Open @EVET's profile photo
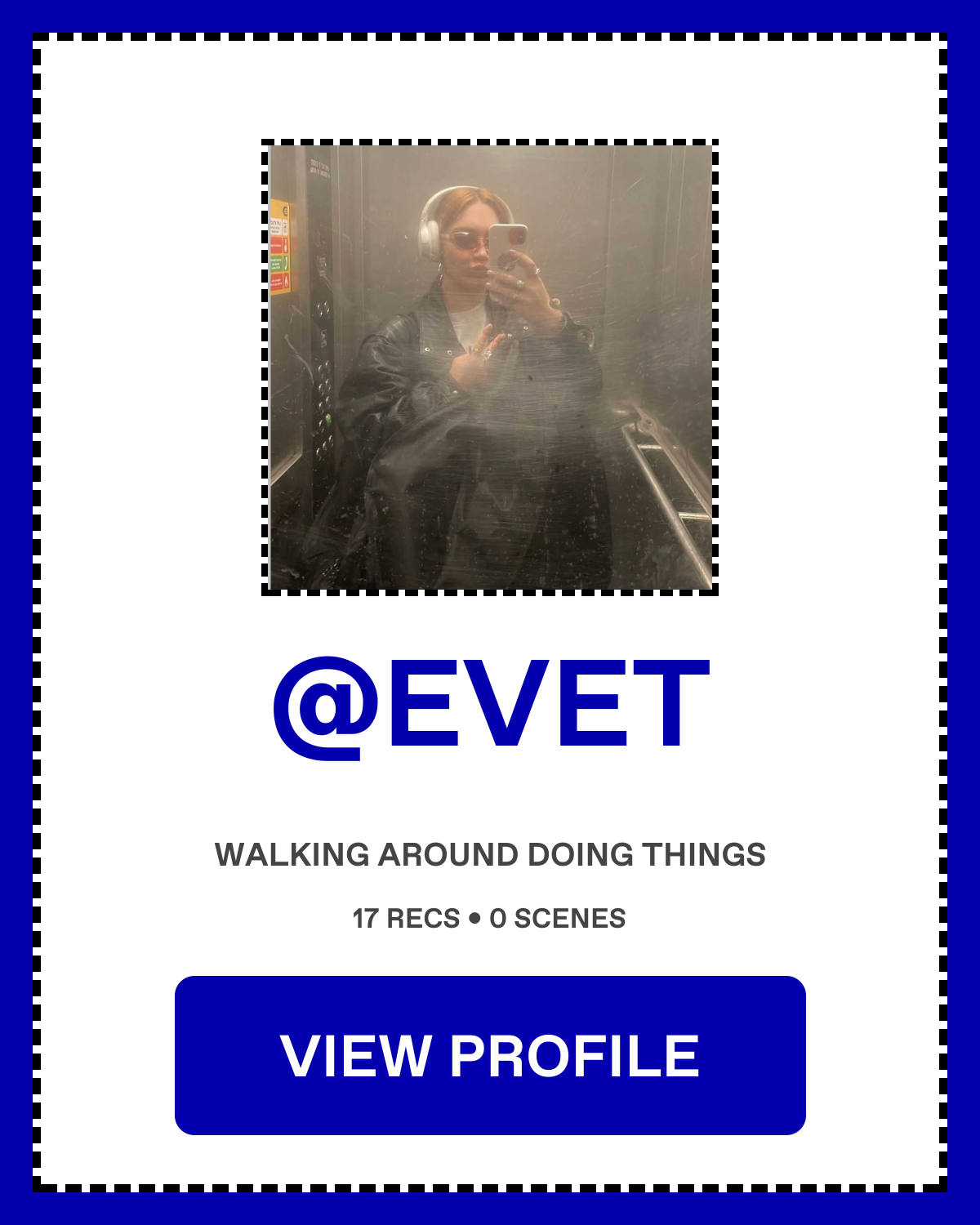Image resolution: width=980 pixels, height=1225 pixels. [490, 367]
